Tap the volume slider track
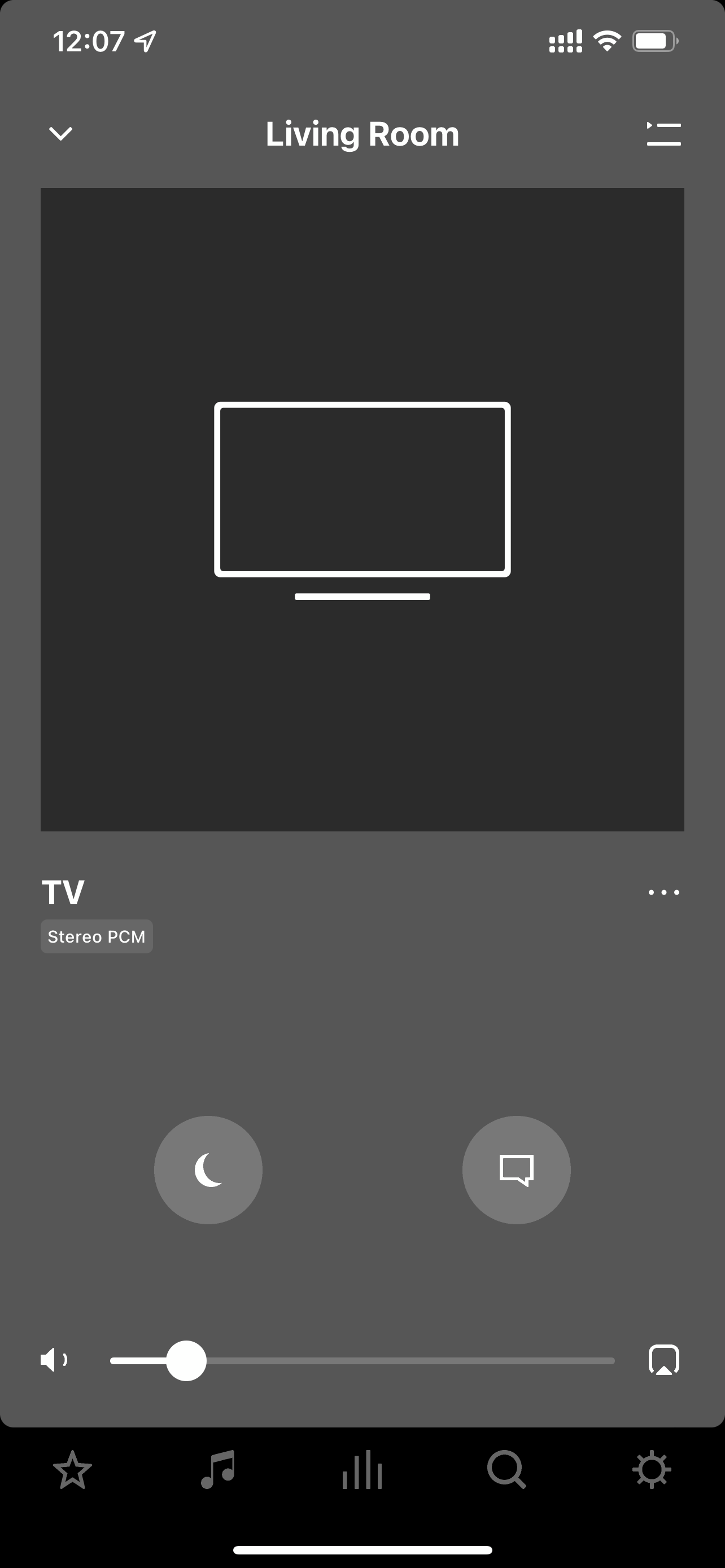The image size is (725, 1568). 362,1360
